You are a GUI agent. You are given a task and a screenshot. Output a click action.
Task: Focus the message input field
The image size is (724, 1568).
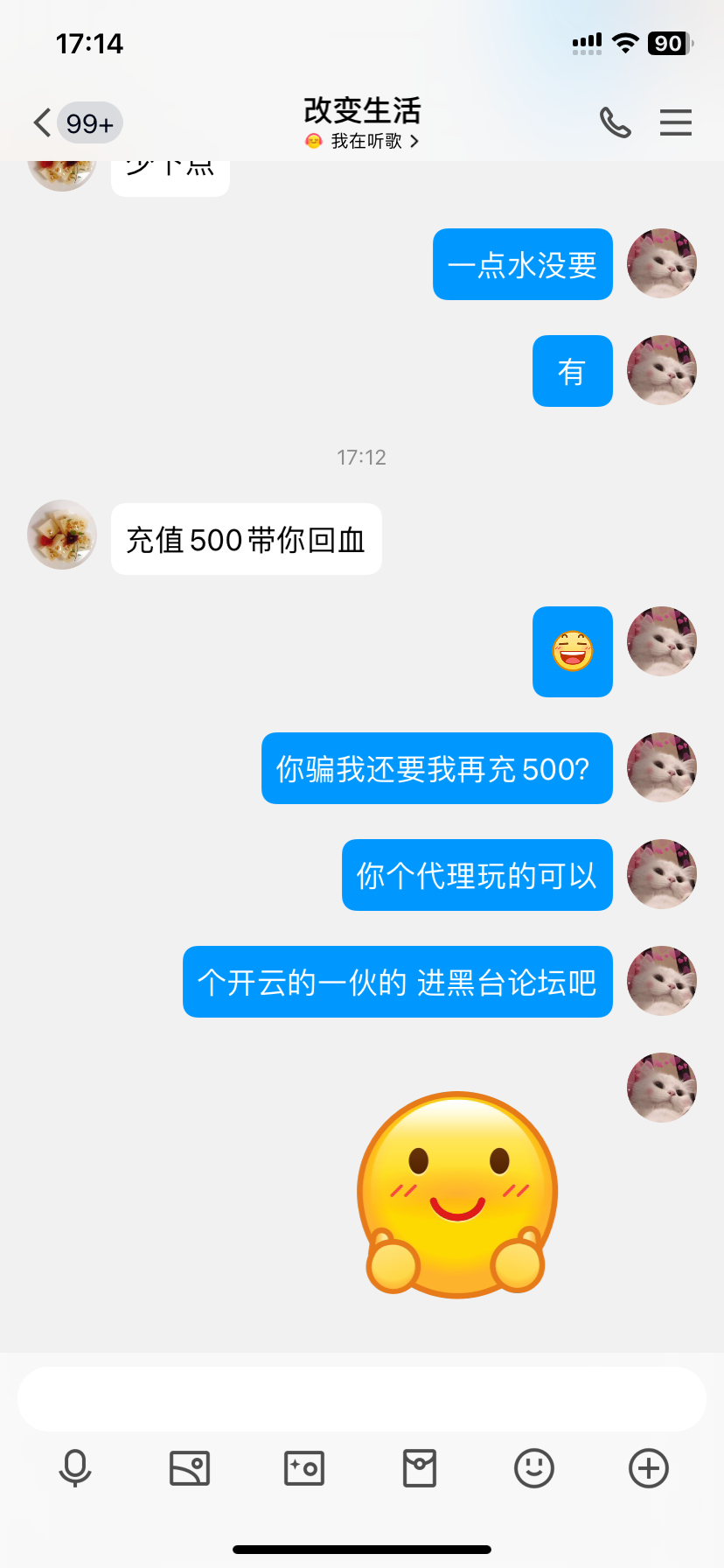(362, 1399)
